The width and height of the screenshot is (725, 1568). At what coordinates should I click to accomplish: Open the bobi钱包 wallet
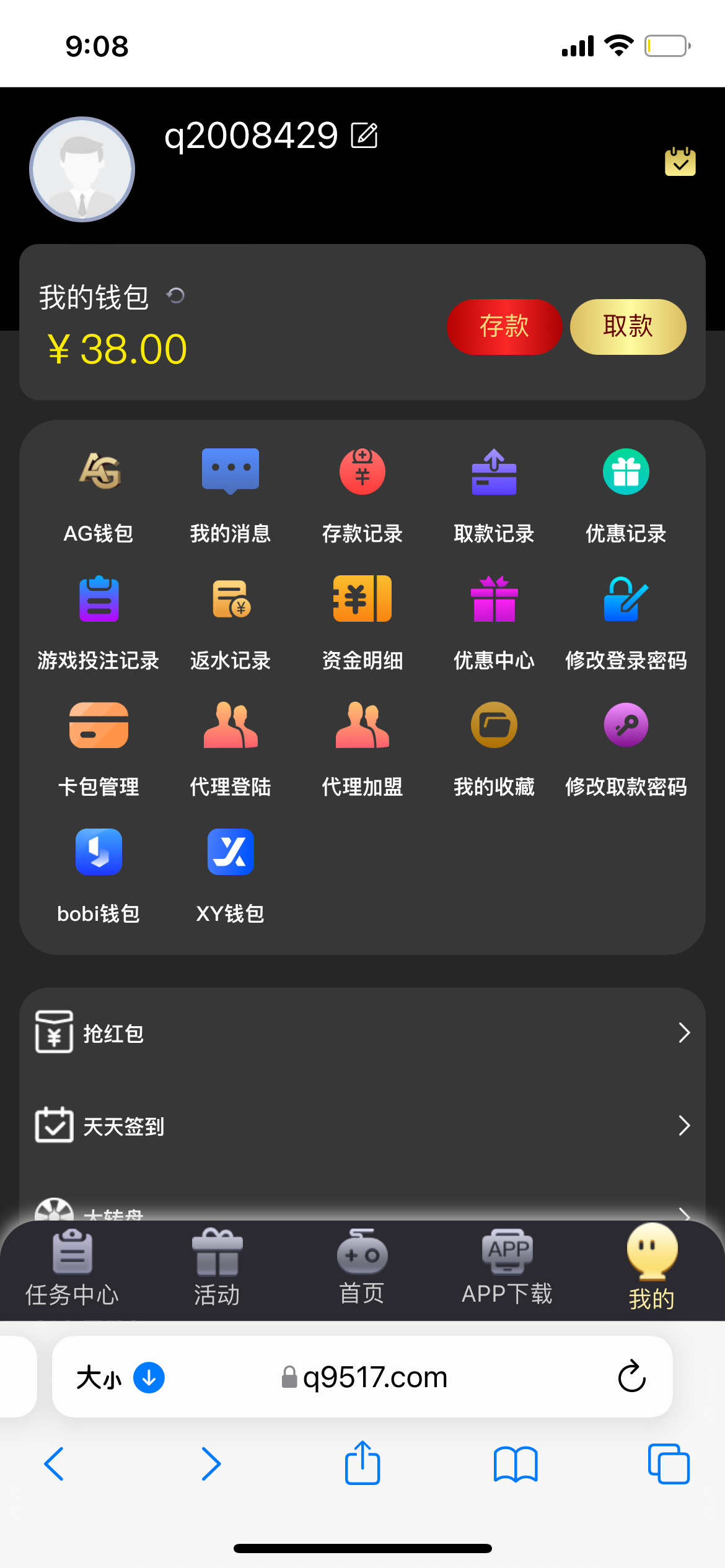pos(99,852)
